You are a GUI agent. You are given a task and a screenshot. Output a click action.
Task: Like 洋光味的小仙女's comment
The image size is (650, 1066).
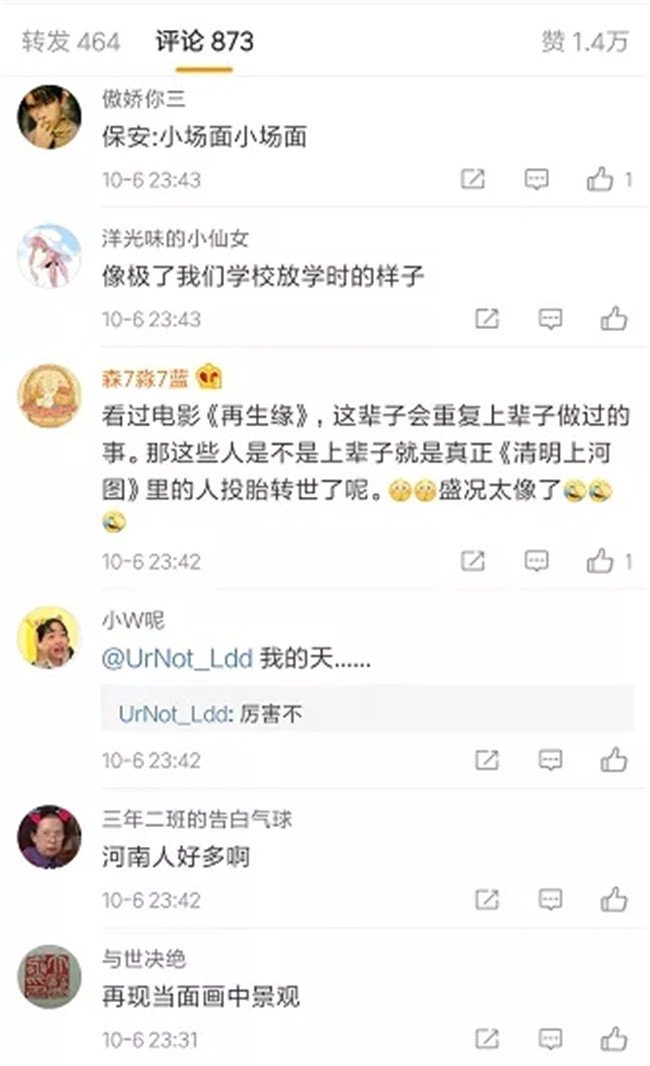(x=613, y=319)
